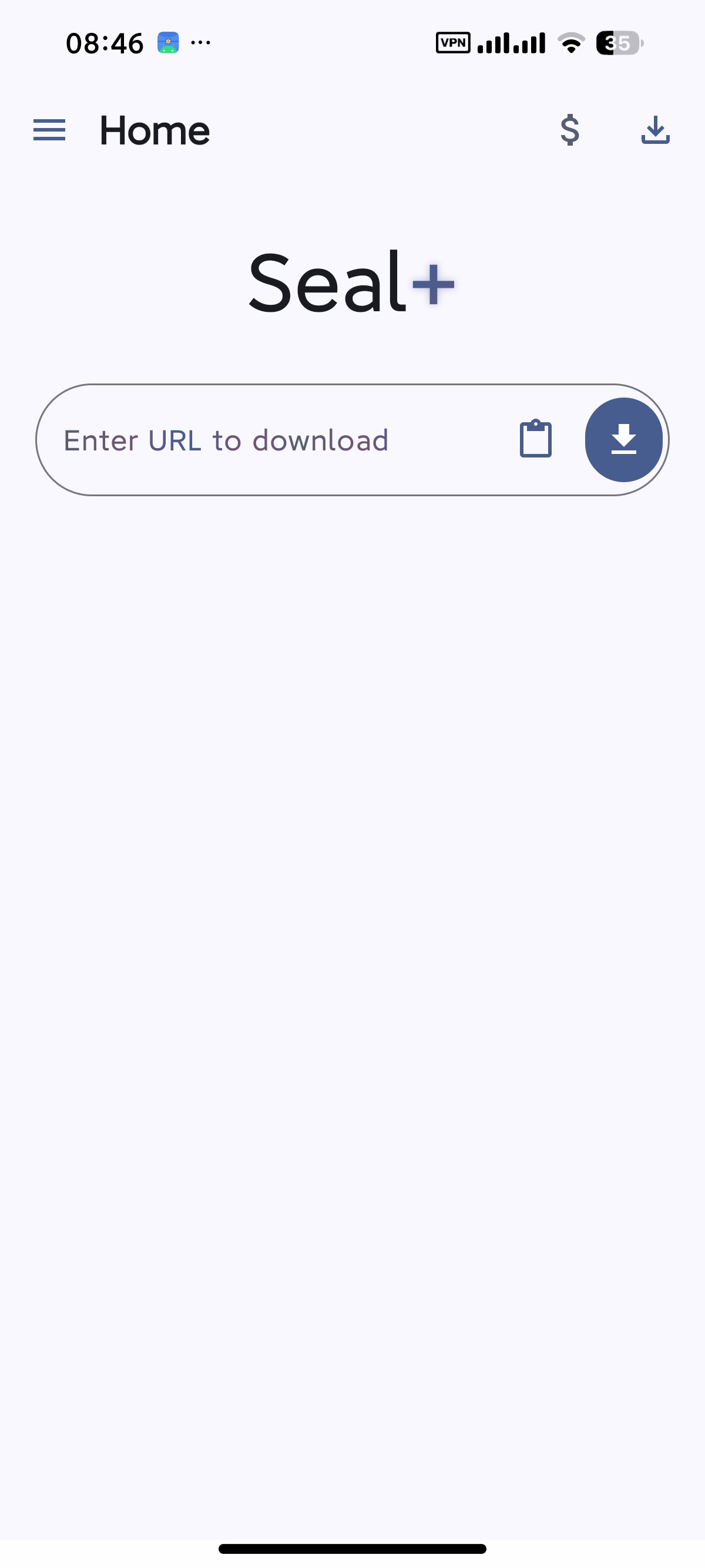Tap the dollar sign donate icon
This screenshot has width=705, height=1568.
tap(570, 130)
